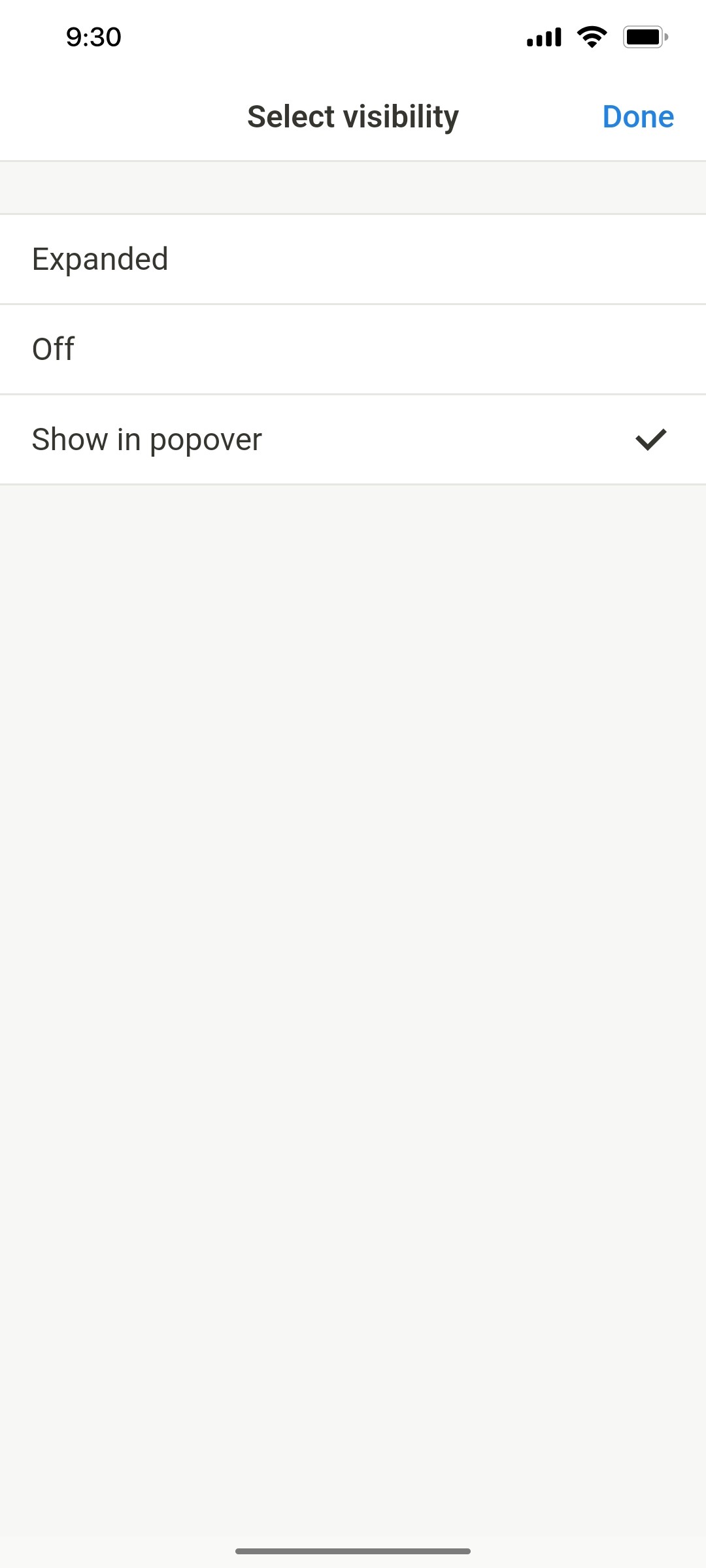Screen dimensions: 706x1568
Task: Tap the Wi-Fi status icon
Action: [x=592, y=36]
